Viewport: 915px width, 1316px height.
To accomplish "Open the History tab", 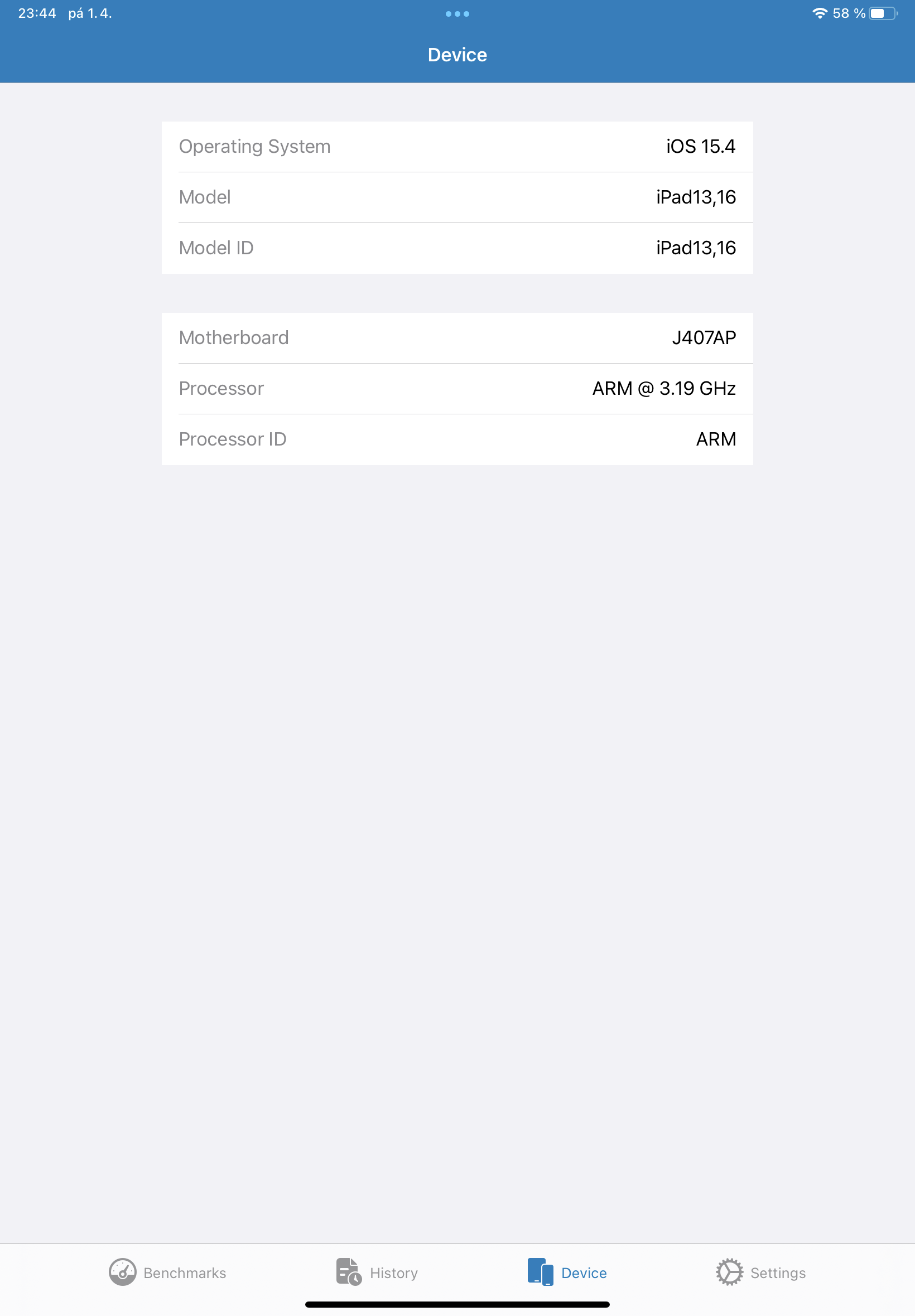I will [377, 1272].
